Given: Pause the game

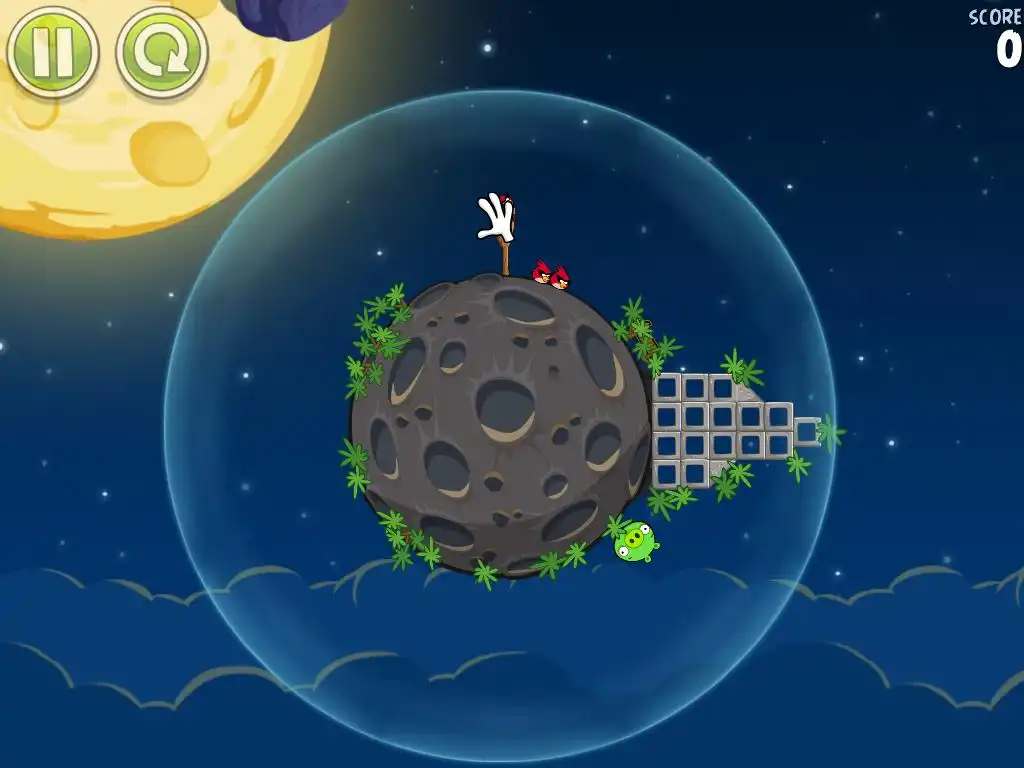Looking at the screenshot, I should [x=52, y=52].
